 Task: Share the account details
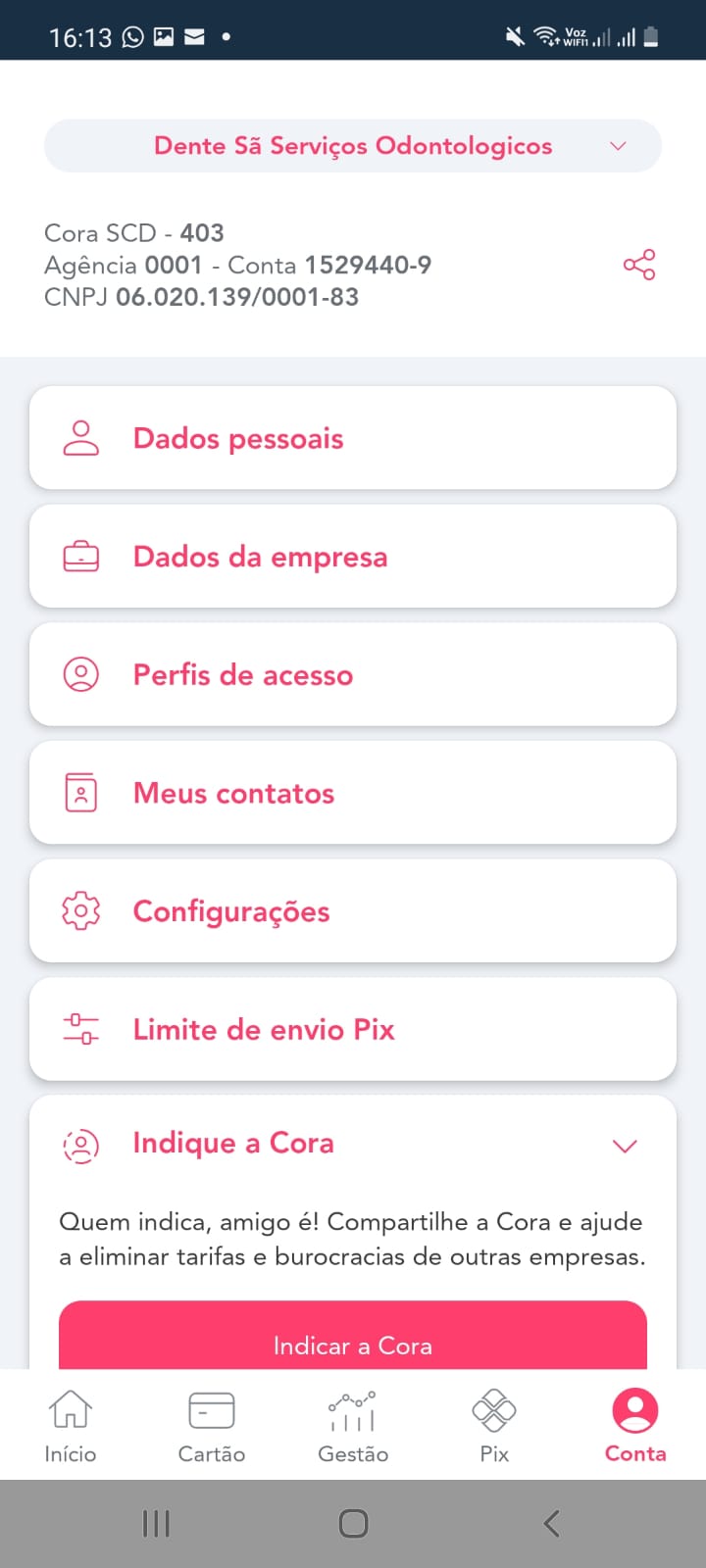tap(639, 265)
